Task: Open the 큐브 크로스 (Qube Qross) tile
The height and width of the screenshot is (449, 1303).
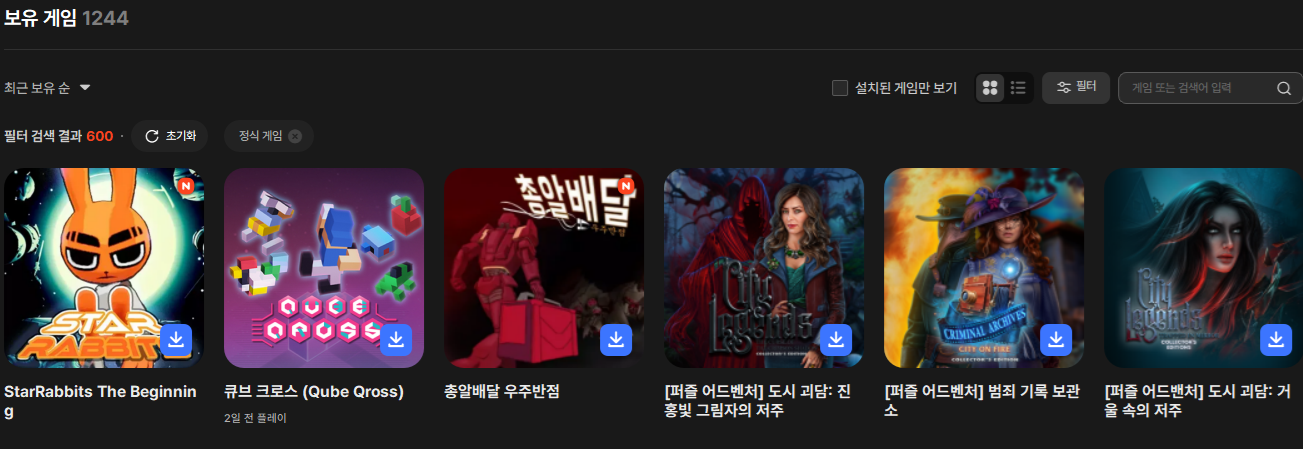Action: (x=324, y=260)
